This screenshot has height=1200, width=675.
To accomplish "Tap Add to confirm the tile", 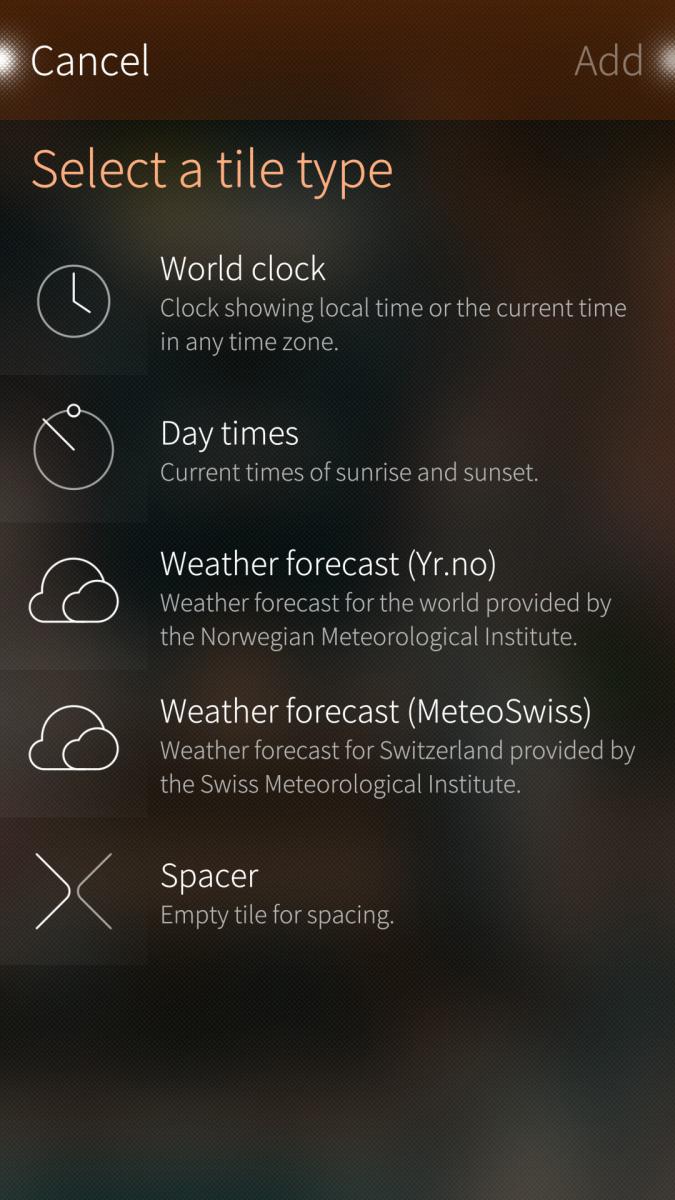I will (608, 61).
